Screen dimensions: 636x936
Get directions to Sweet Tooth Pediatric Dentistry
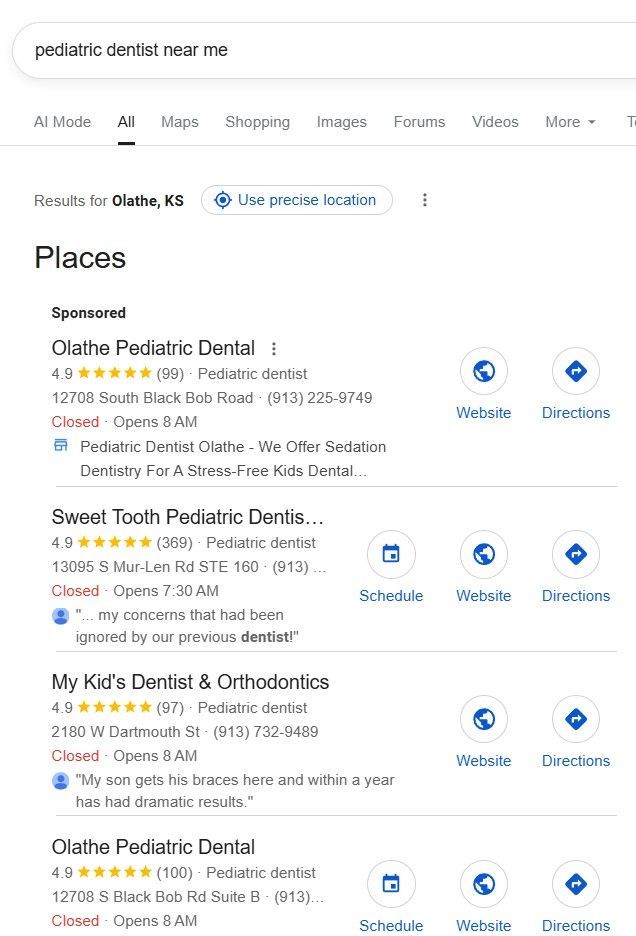(x=576, y=568)
